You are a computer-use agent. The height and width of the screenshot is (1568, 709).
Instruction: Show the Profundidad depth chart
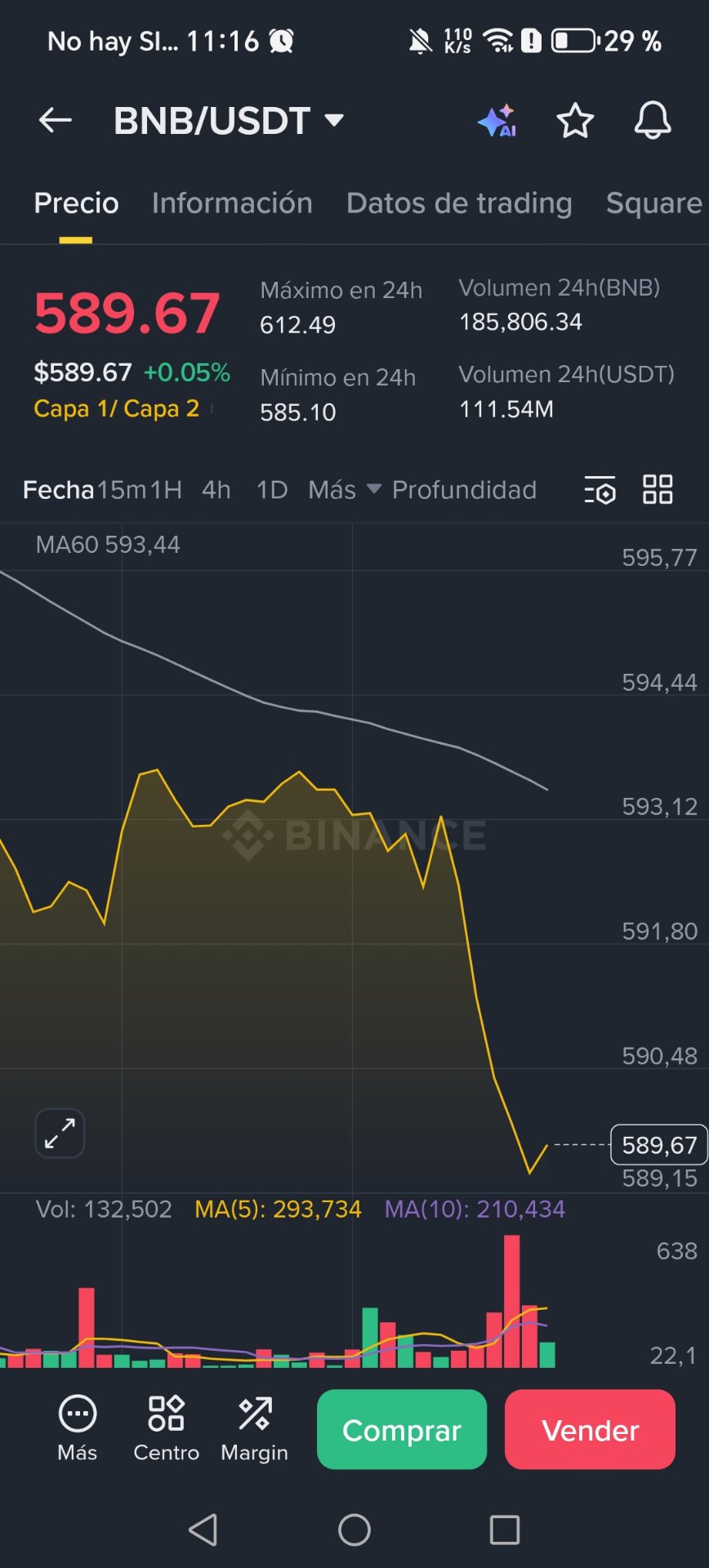click(464, 490)
